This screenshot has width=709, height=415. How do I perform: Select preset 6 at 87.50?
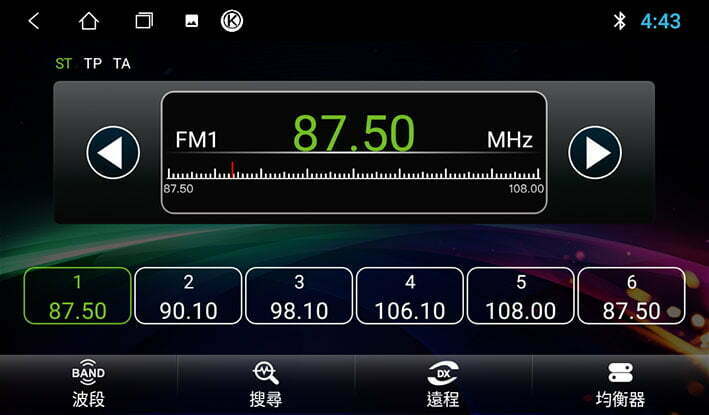[631, 296]
